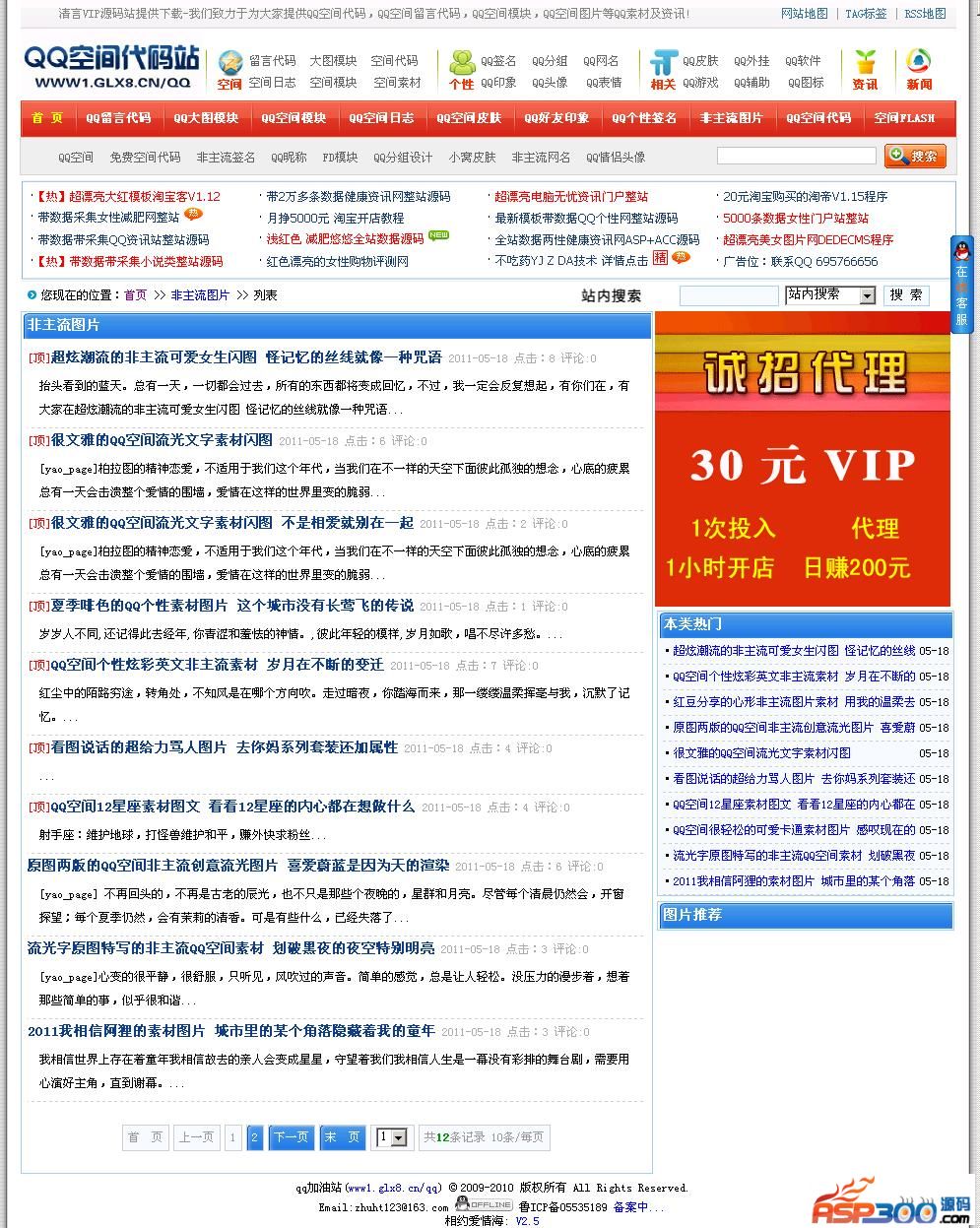Screen dimensions: 980x1228
Task: Open 免费空间代码 in the sub menu
Action: (145, 158)
